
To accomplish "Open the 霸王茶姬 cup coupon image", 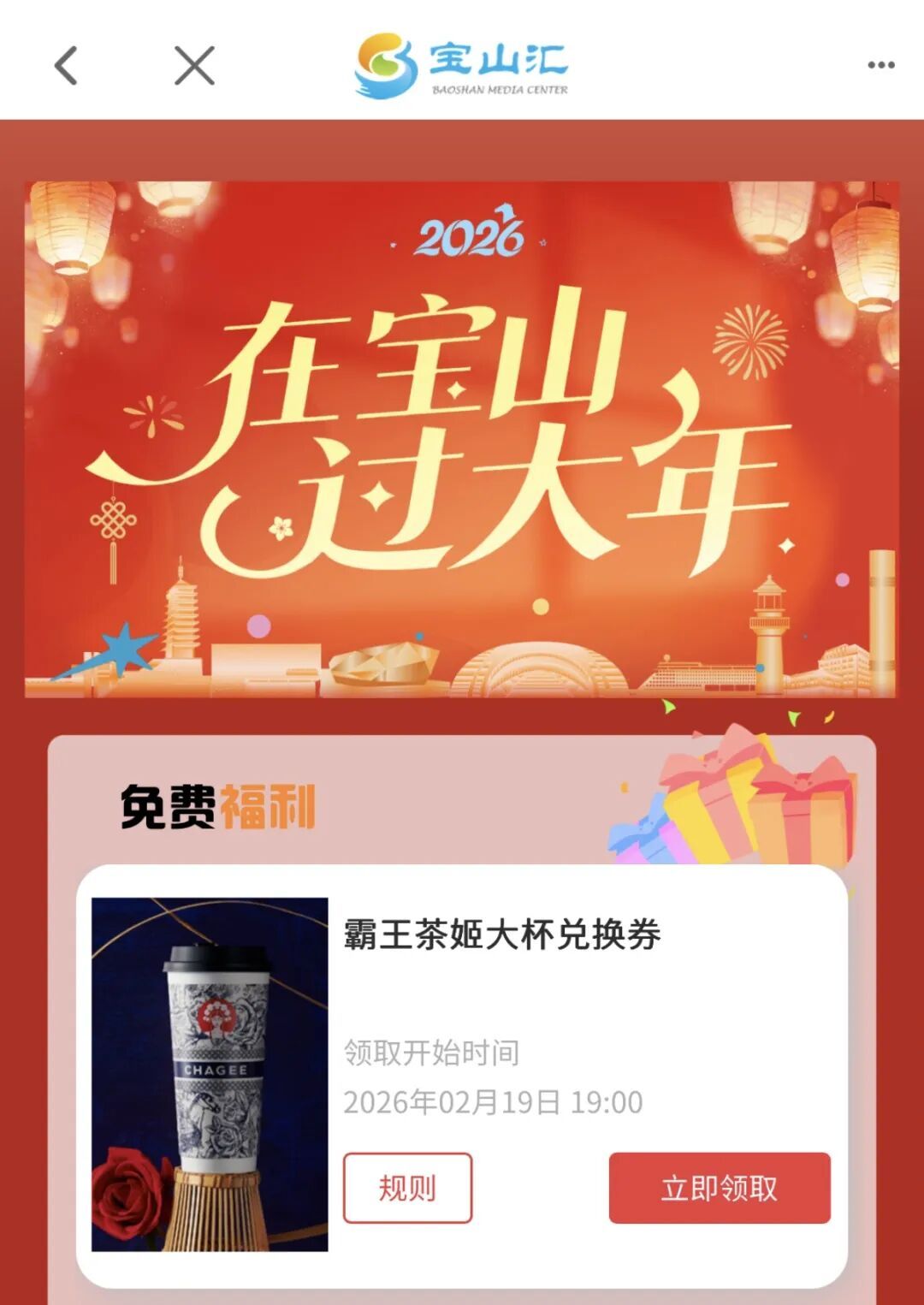I will click(x=210, y=1074).
